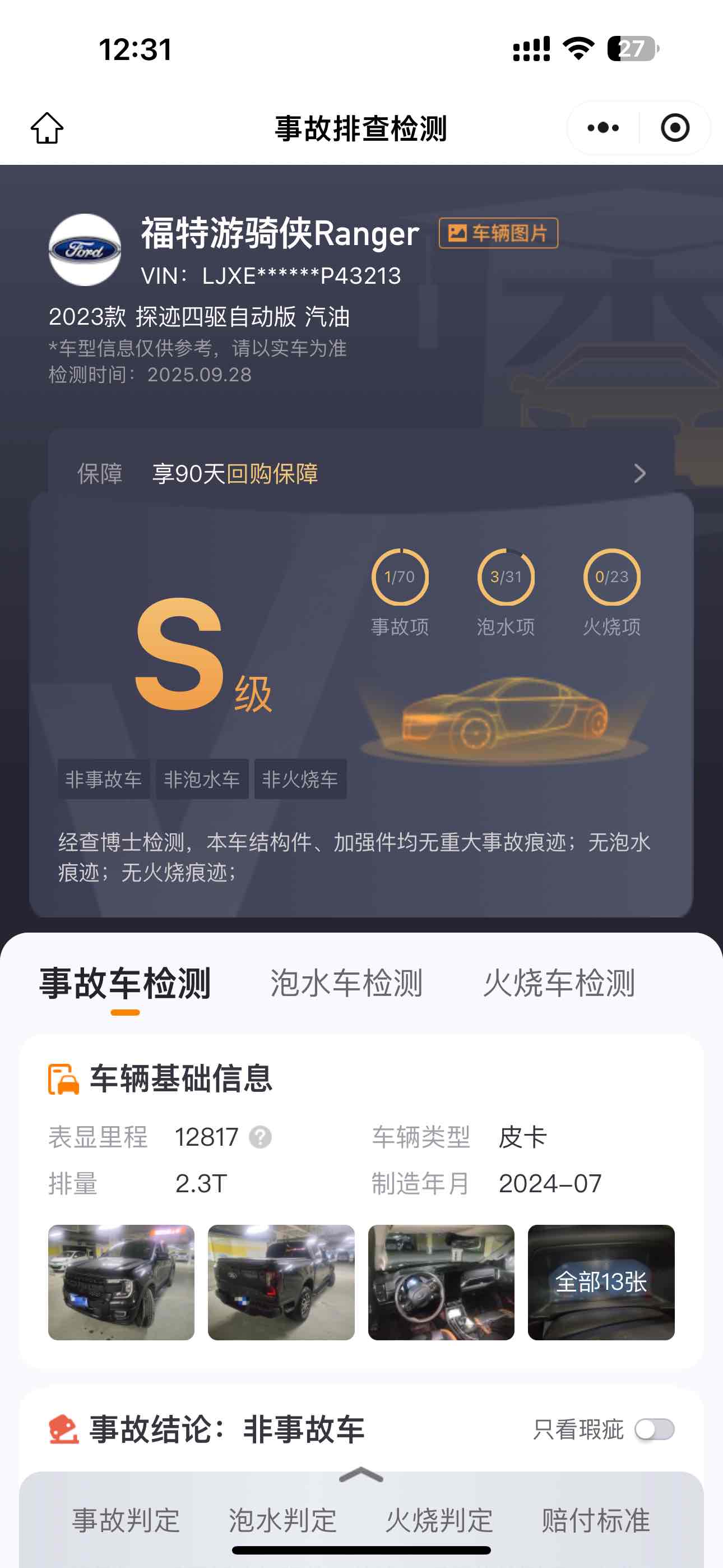This screenshot has height=1568, width=723.
Task: Switch to 泡水车检测 tab
Action: [346, 983]
